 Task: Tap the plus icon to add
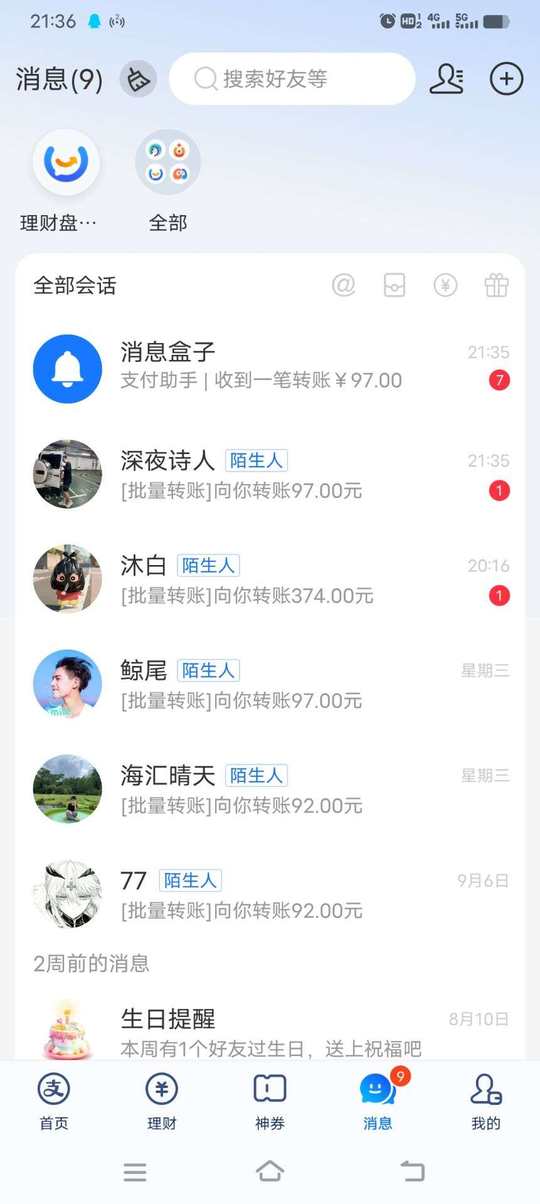click(x=506, y=79)
